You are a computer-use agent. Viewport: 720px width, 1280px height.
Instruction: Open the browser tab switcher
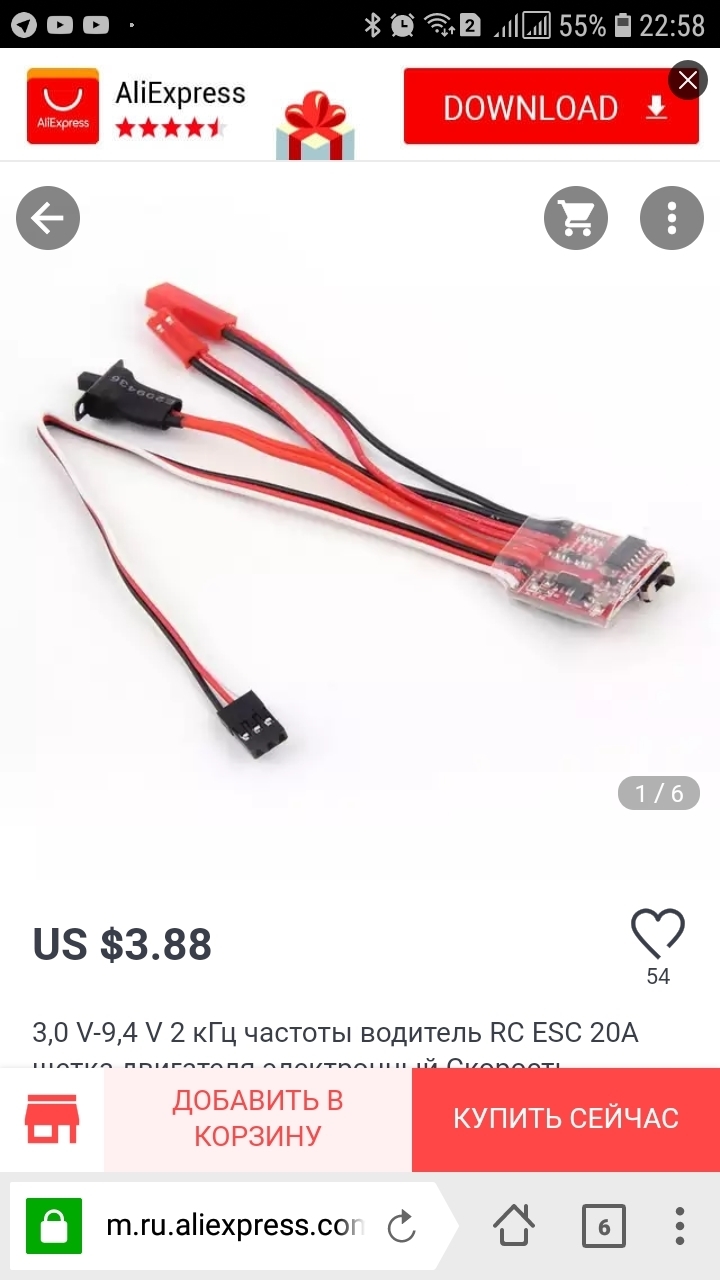click(603, 1226)
